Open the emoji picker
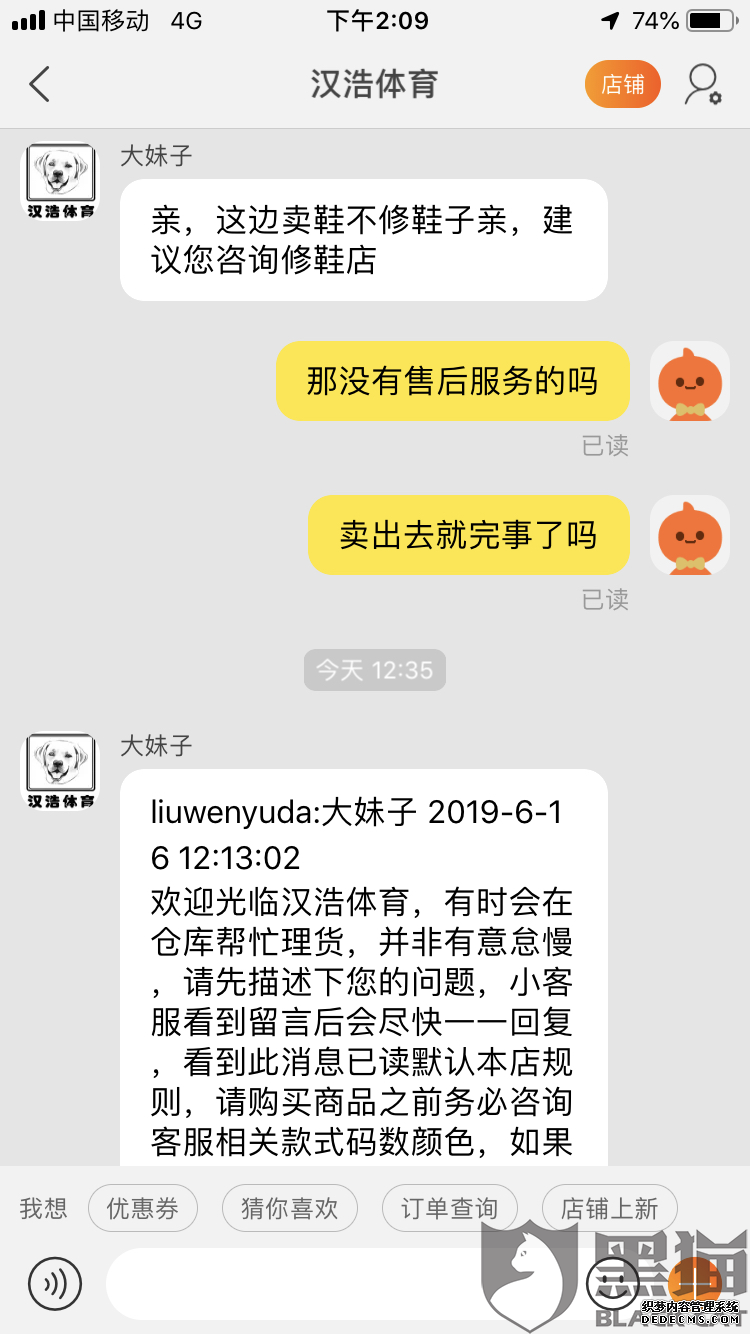The height and width of the screenshot is (1334, 750). point(611,1281)
